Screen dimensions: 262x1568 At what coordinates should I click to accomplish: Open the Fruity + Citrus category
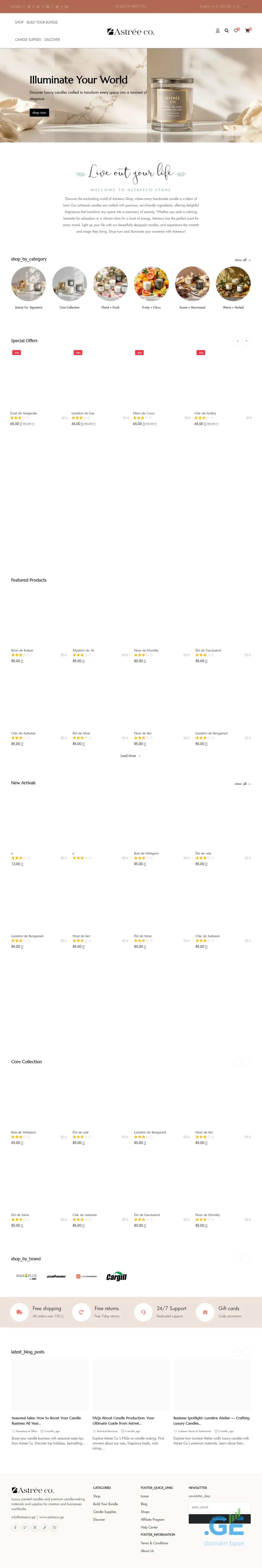click(151, 284)
